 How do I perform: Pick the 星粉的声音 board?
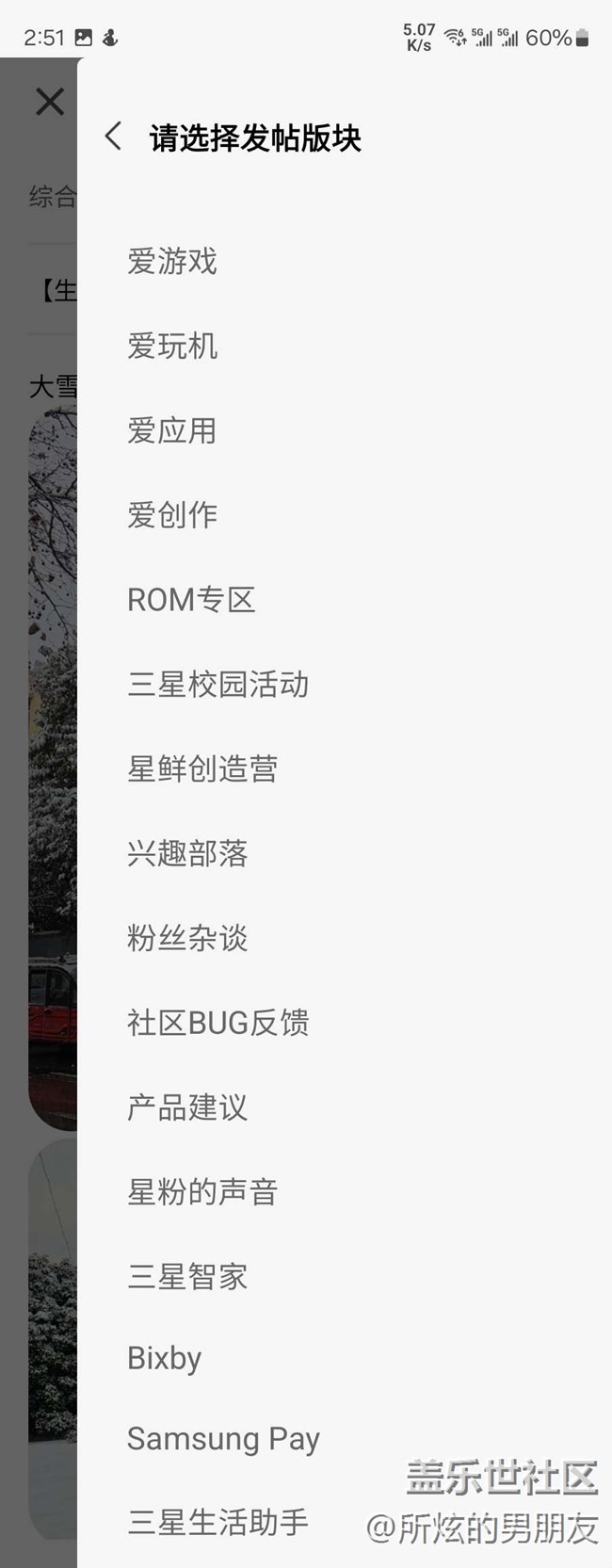point(202,1191)
